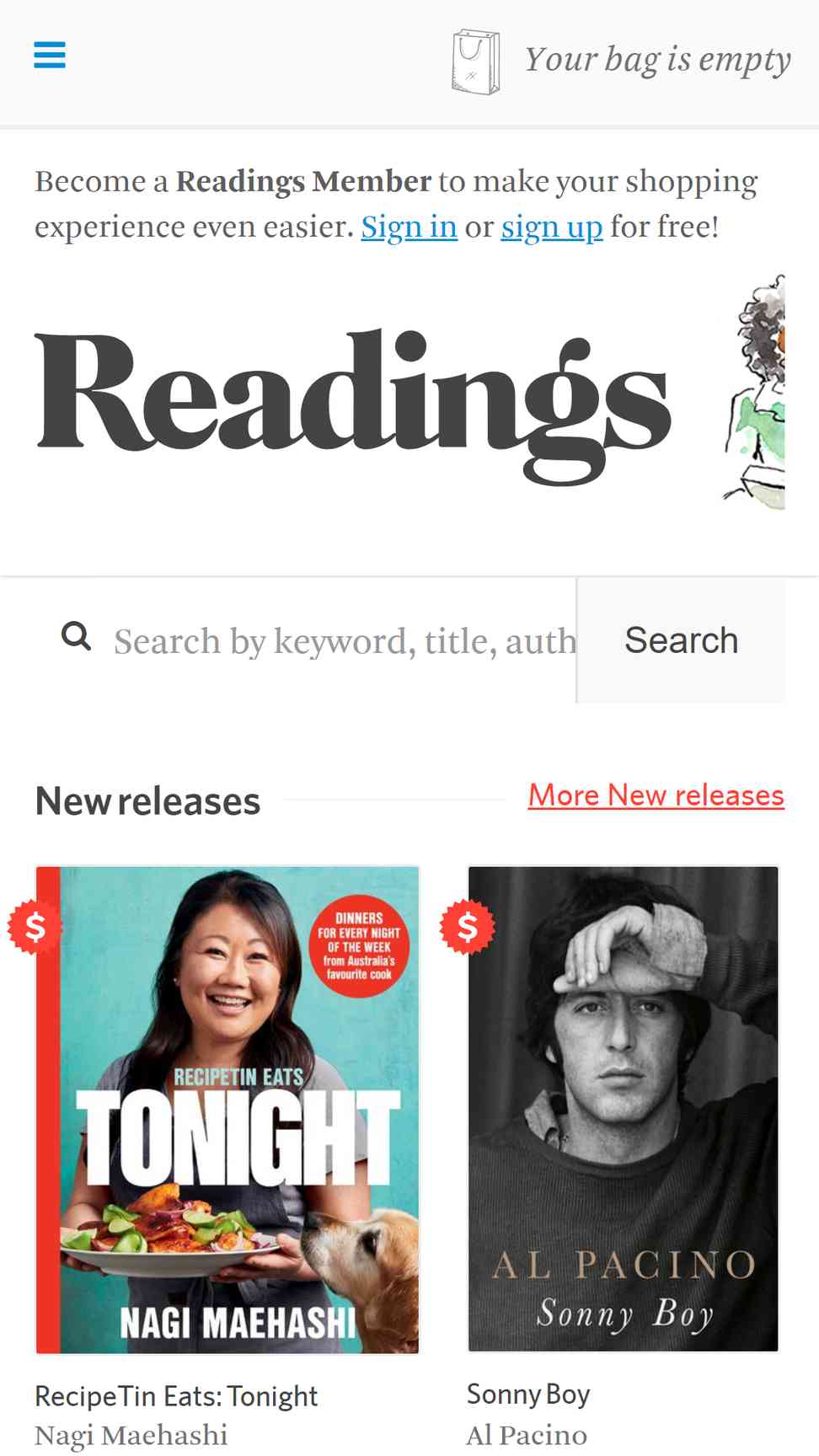The image size is (819, 1456).
Task: Open the RecipeTin Eats: Tonight book cover
Action: 227,1110
